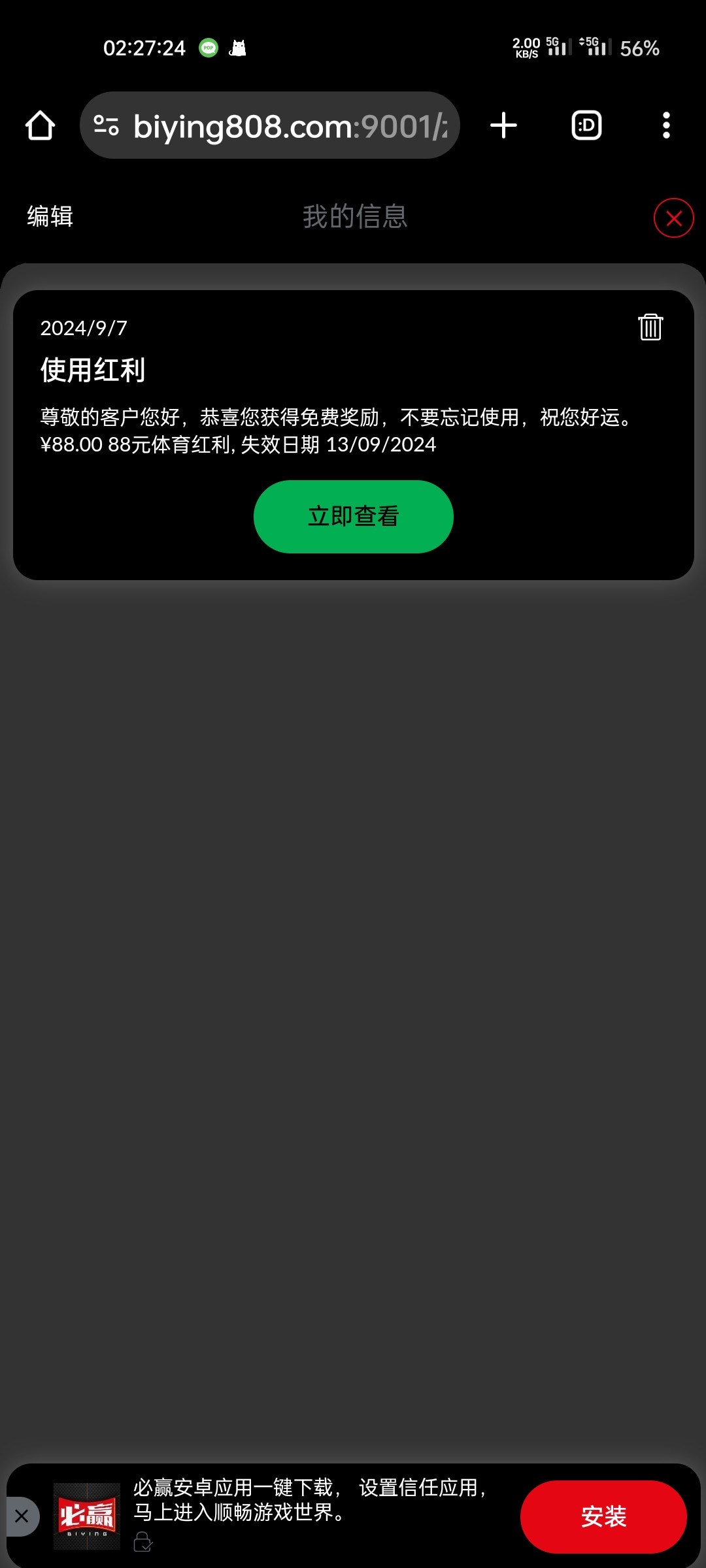Open site info icon in address bar

106,125
